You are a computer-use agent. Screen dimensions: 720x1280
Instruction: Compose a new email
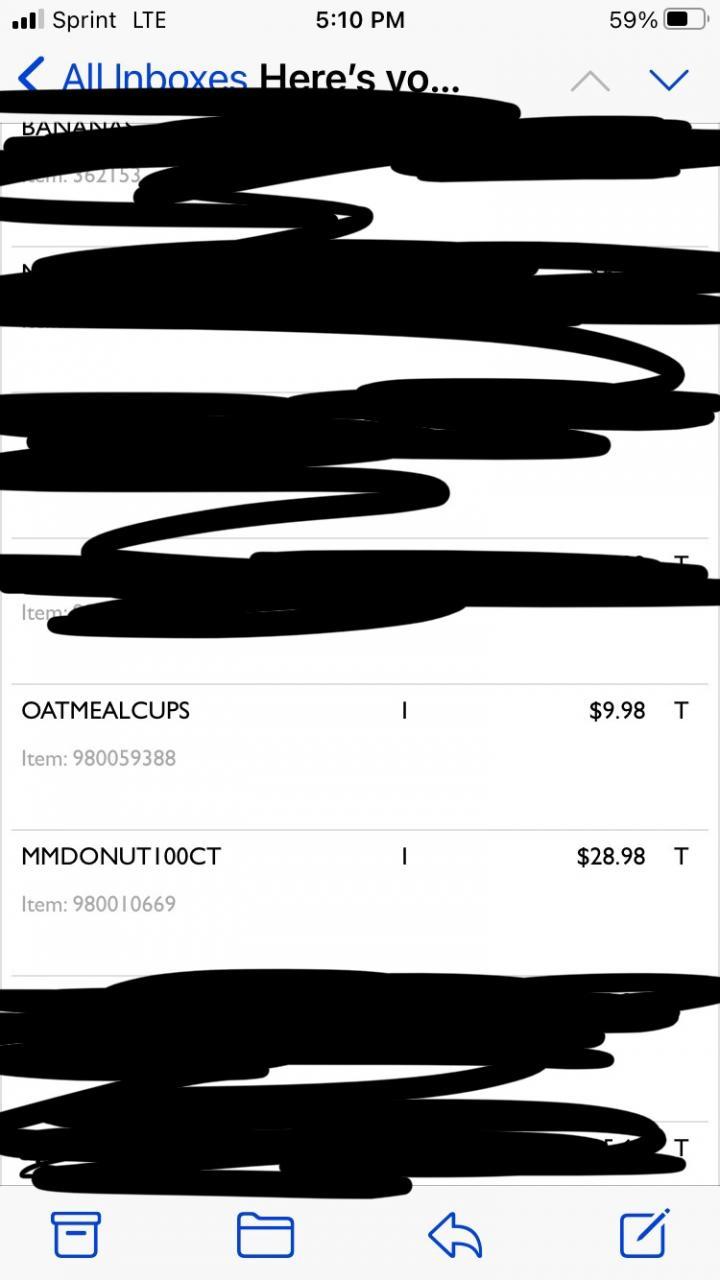pyautogui.click(x=644, y=1233)
